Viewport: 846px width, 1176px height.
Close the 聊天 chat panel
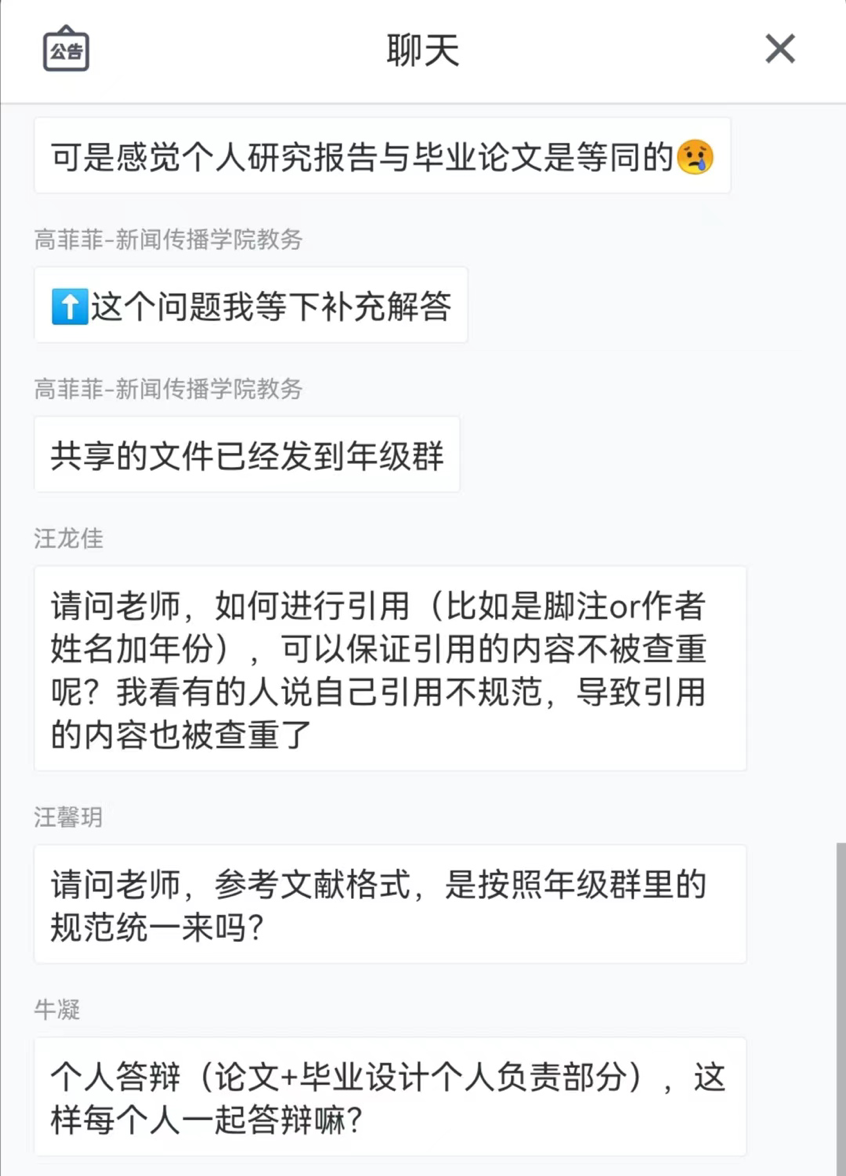(x=779, y=49)
